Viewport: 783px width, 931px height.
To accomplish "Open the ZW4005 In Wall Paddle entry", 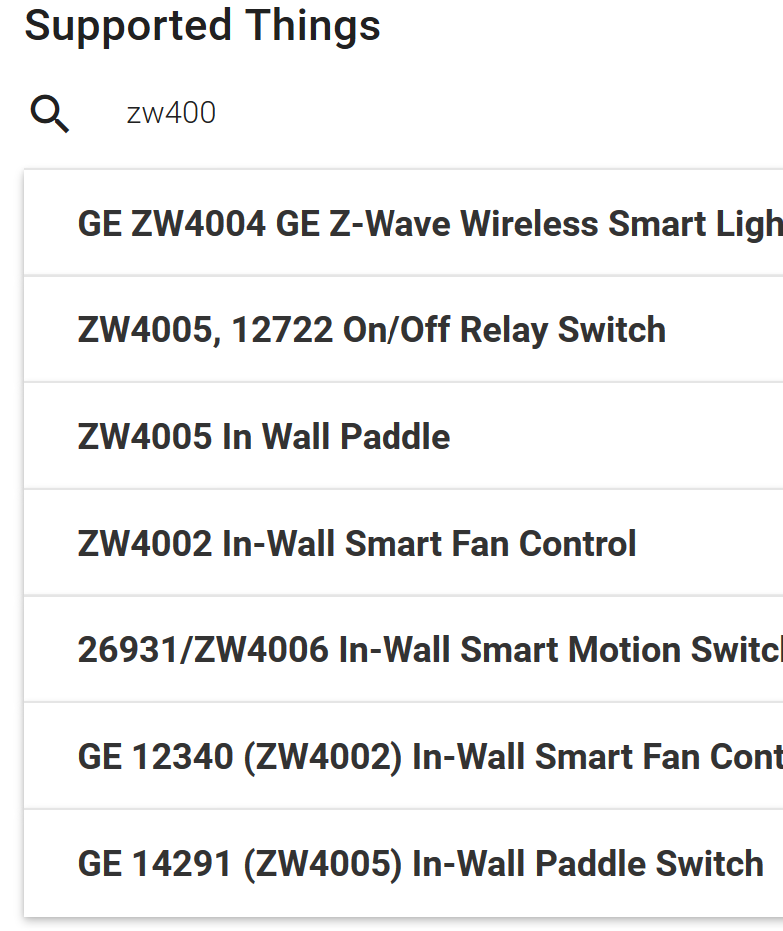I will 264,437.
